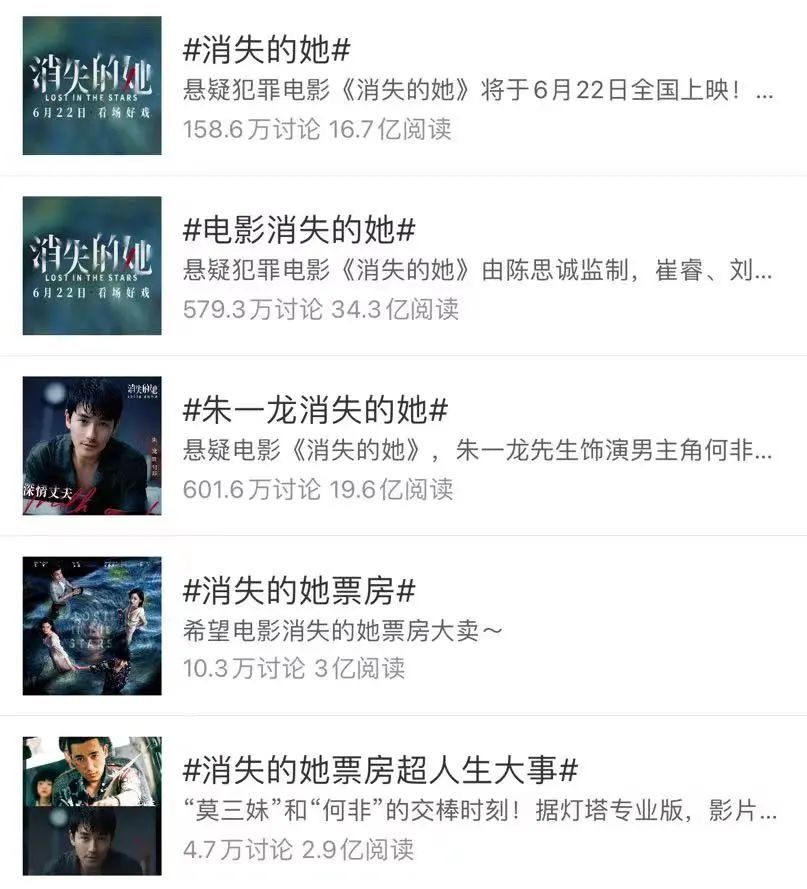Open the #消失的她# topic
807x889 pixels.
267,51
